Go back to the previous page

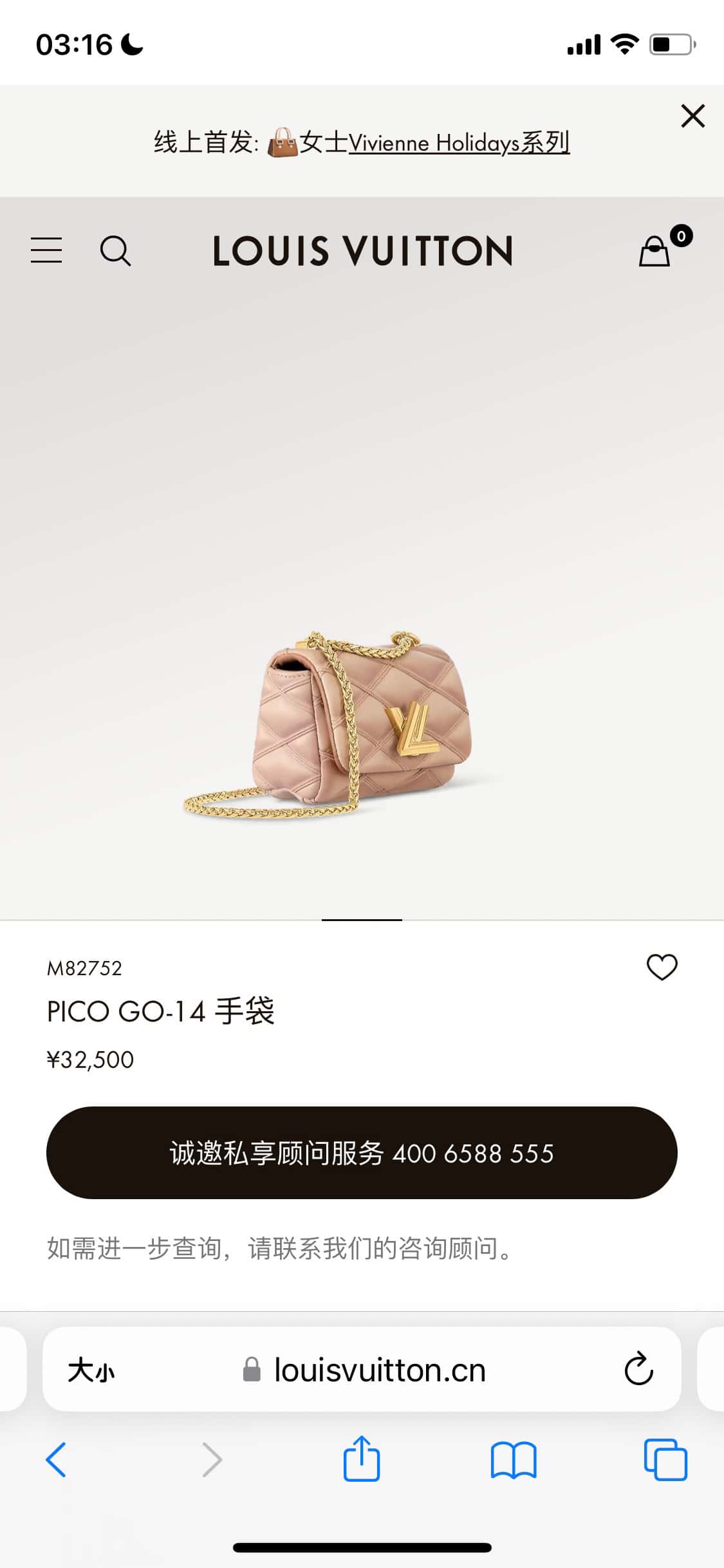(56, 1460)
